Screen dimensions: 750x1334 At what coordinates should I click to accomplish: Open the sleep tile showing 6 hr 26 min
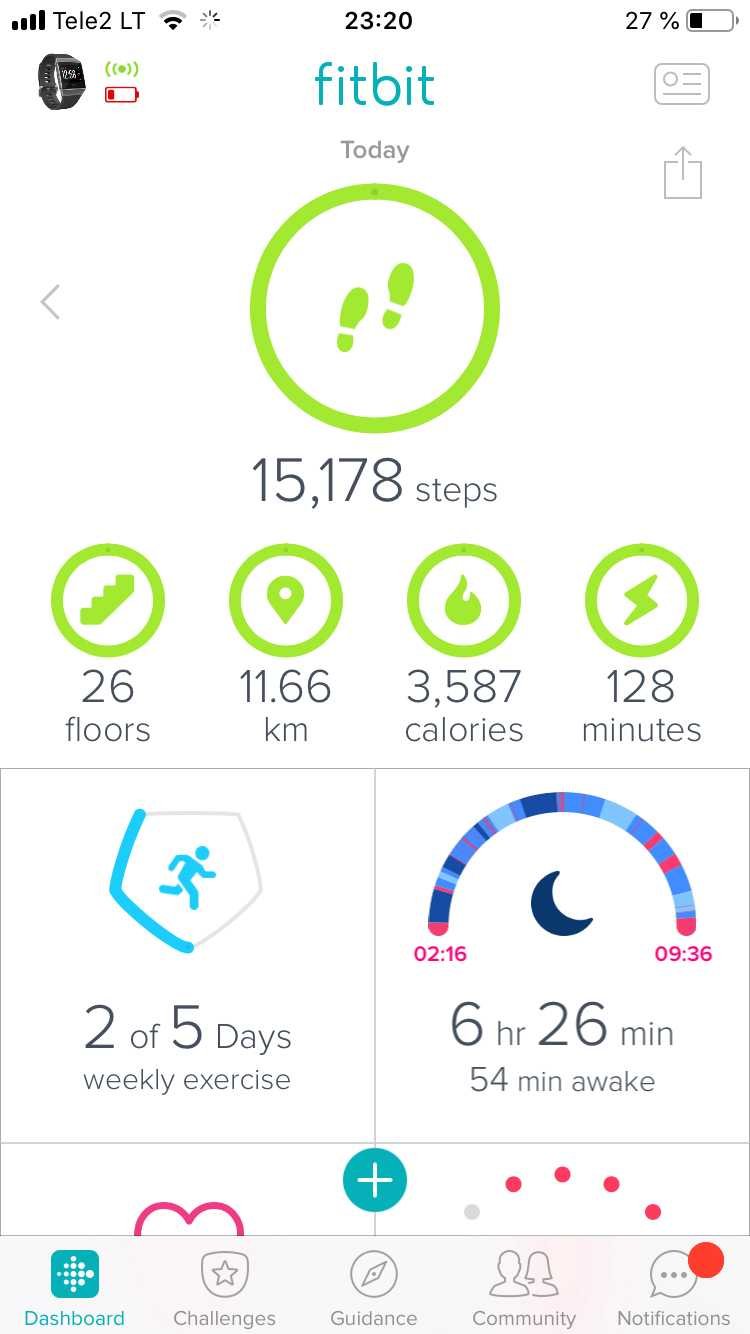562,955
